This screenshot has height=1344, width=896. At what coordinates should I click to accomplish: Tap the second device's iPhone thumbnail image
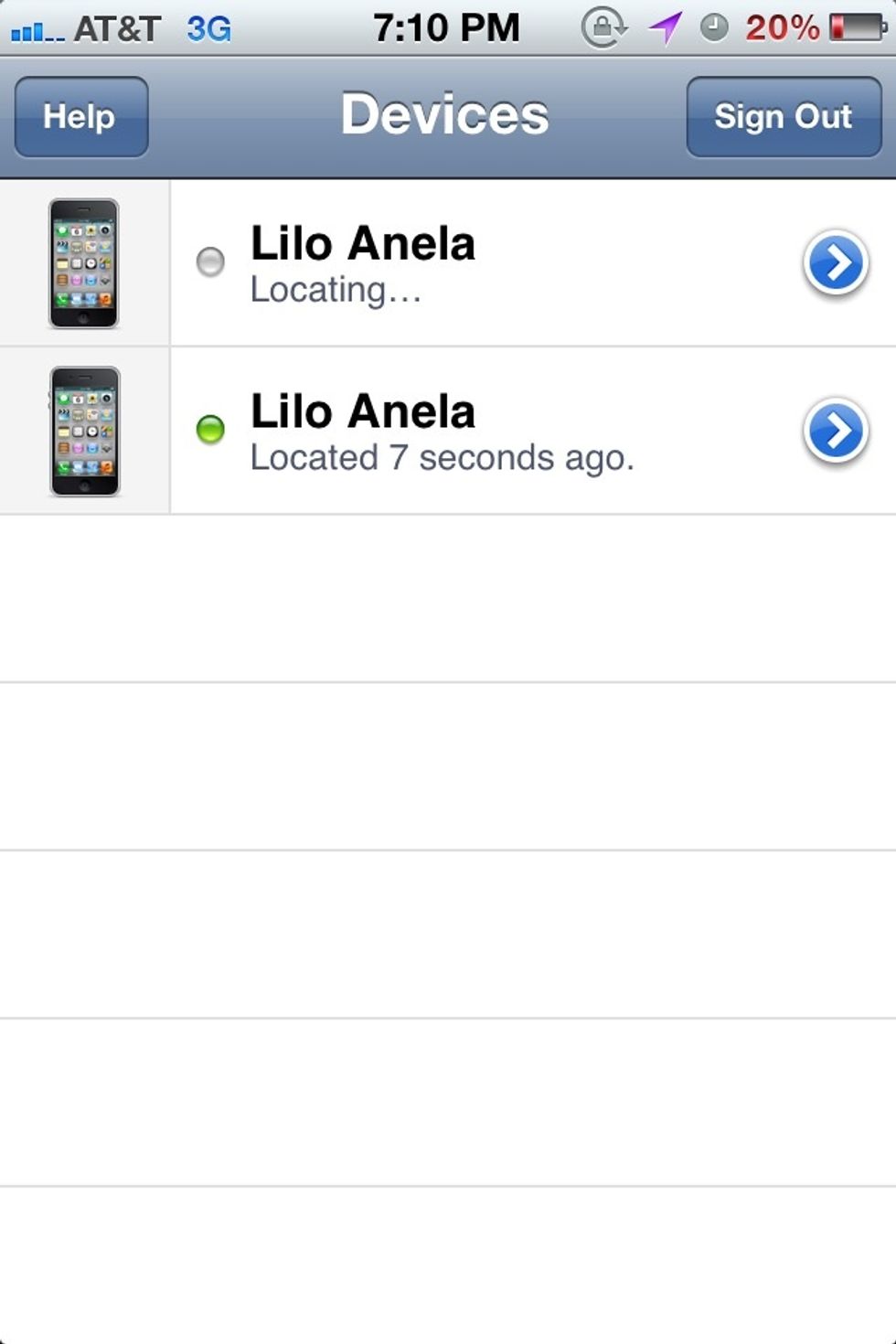85,430
